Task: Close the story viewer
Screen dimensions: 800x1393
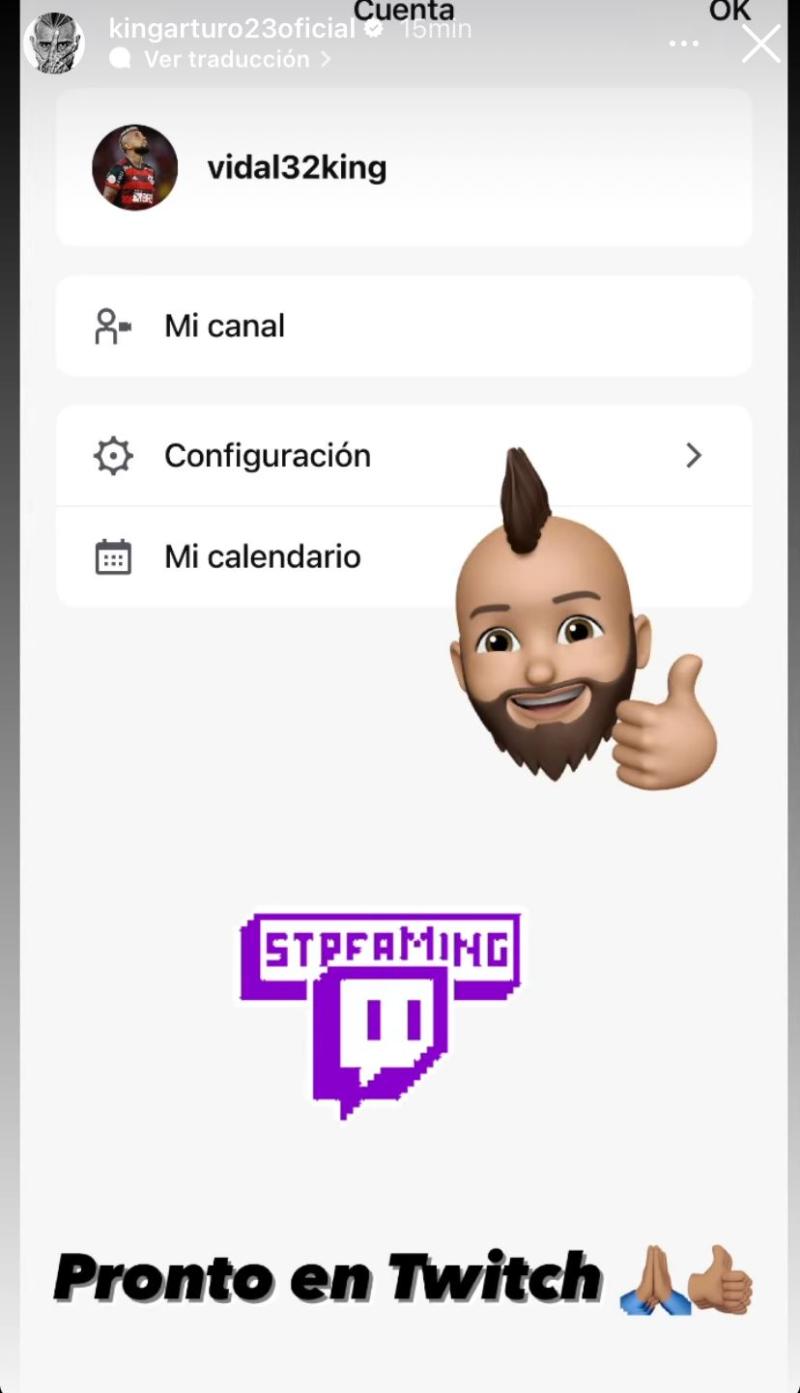Action: tap(761, 44)
